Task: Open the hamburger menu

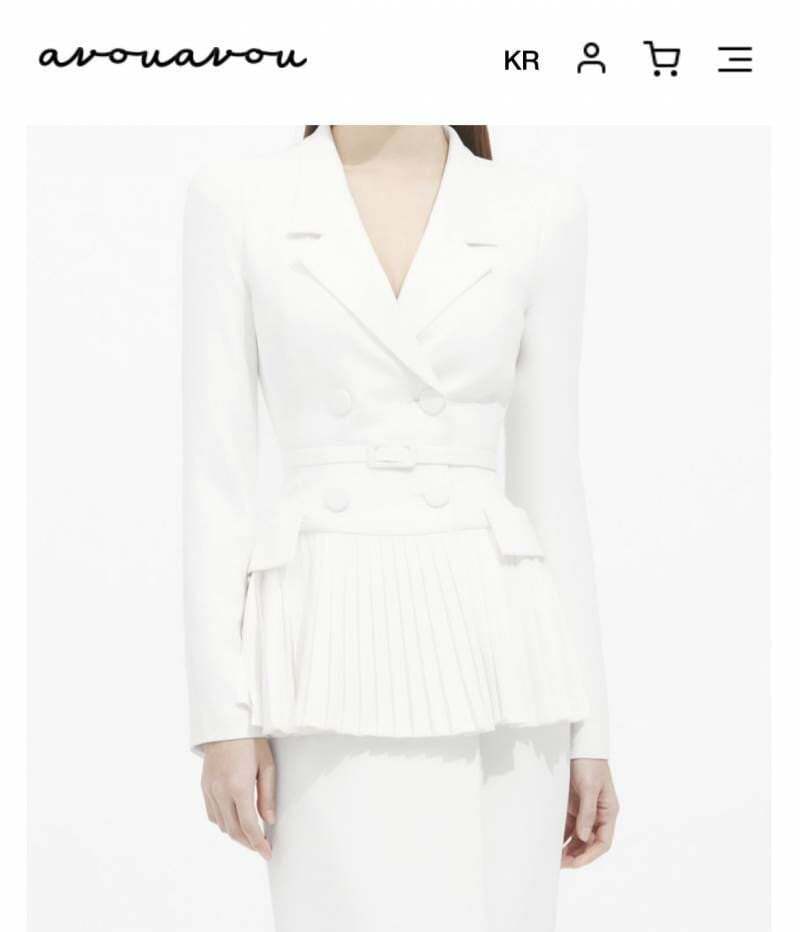Action: tap(735, 59)
